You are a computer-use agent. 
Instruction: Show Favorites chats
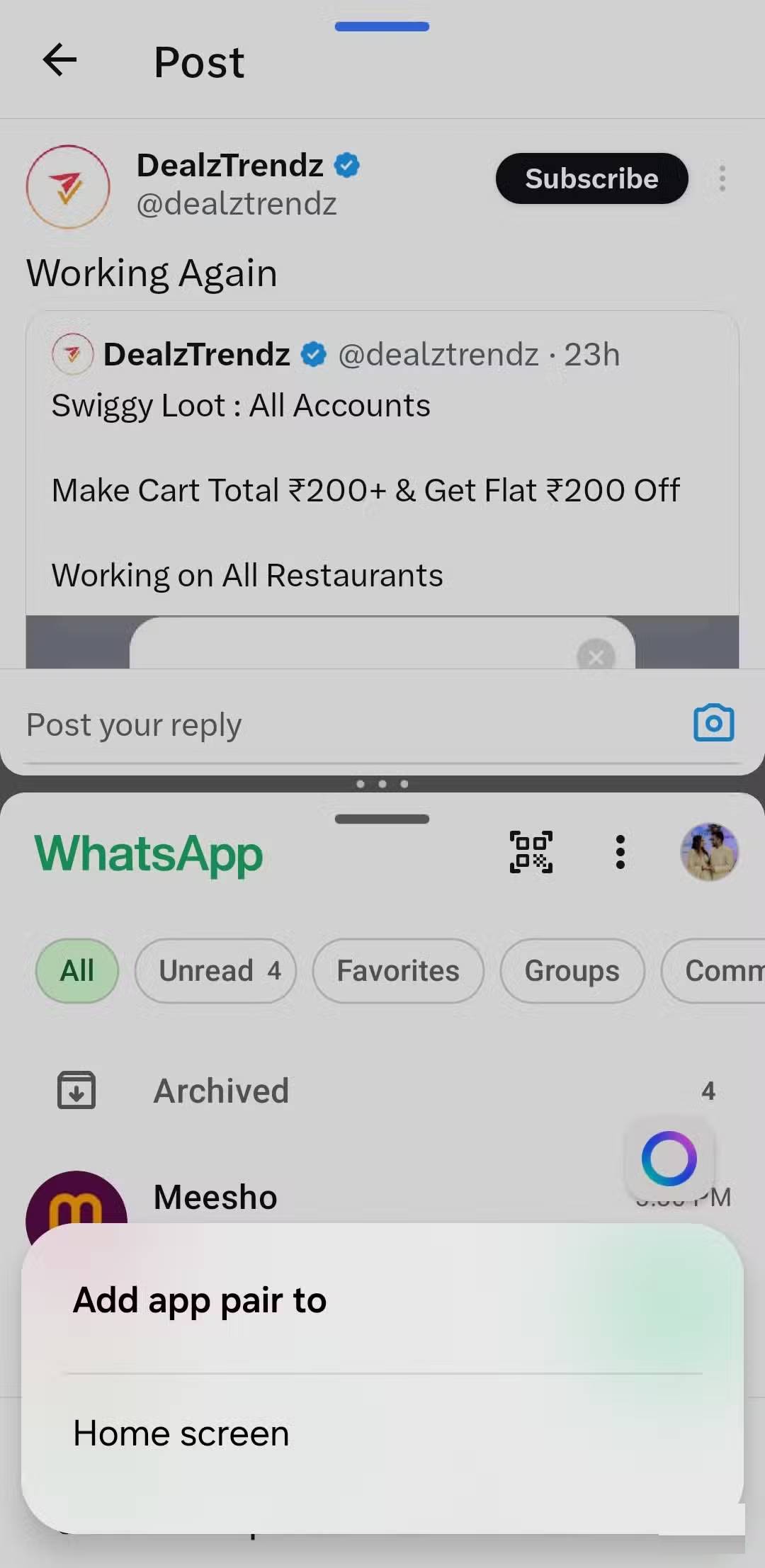(x=398, y=971)
